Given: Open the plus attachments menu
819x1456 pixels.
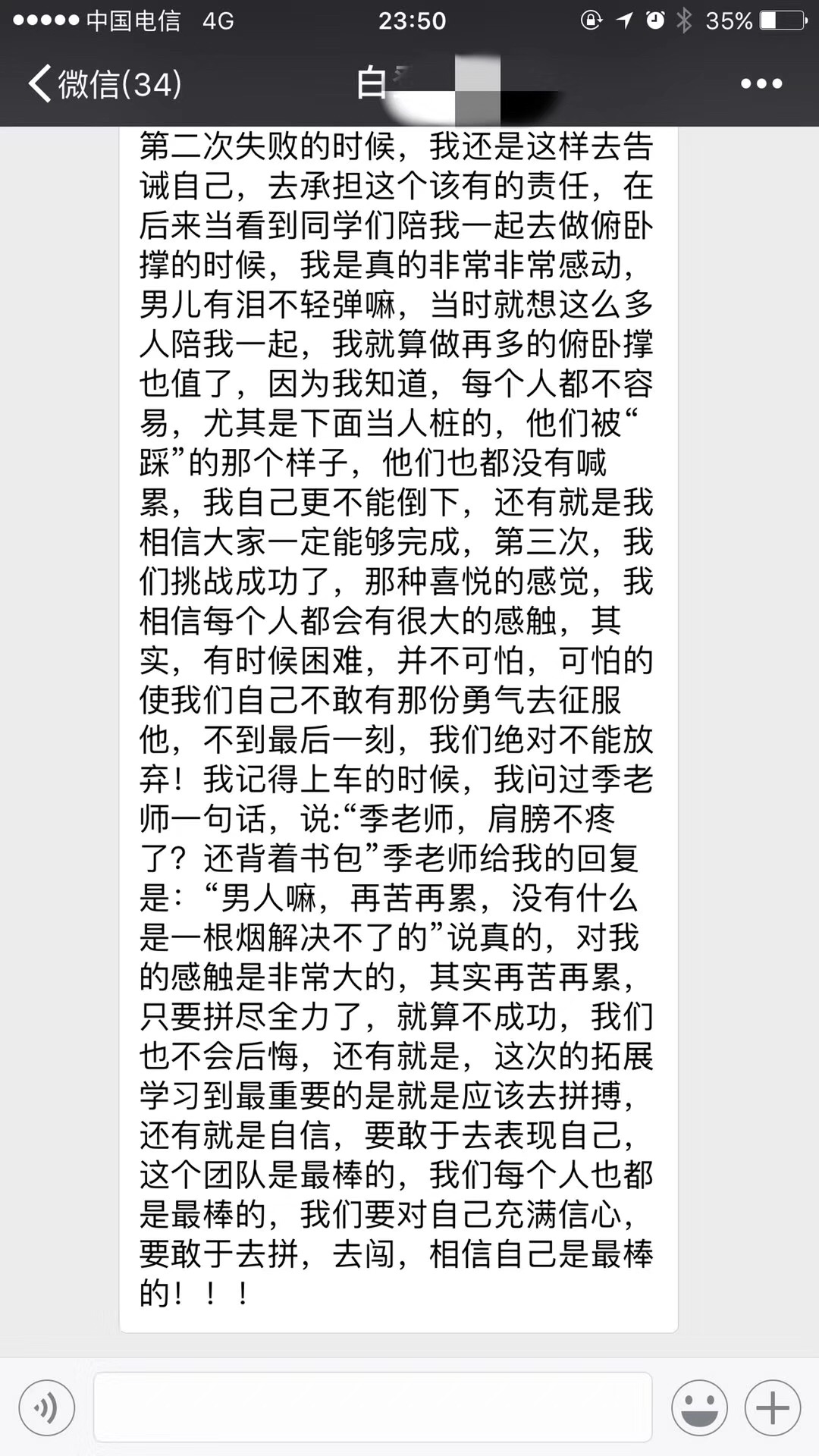Looking at the screenshot, I should coord(773,1408).
